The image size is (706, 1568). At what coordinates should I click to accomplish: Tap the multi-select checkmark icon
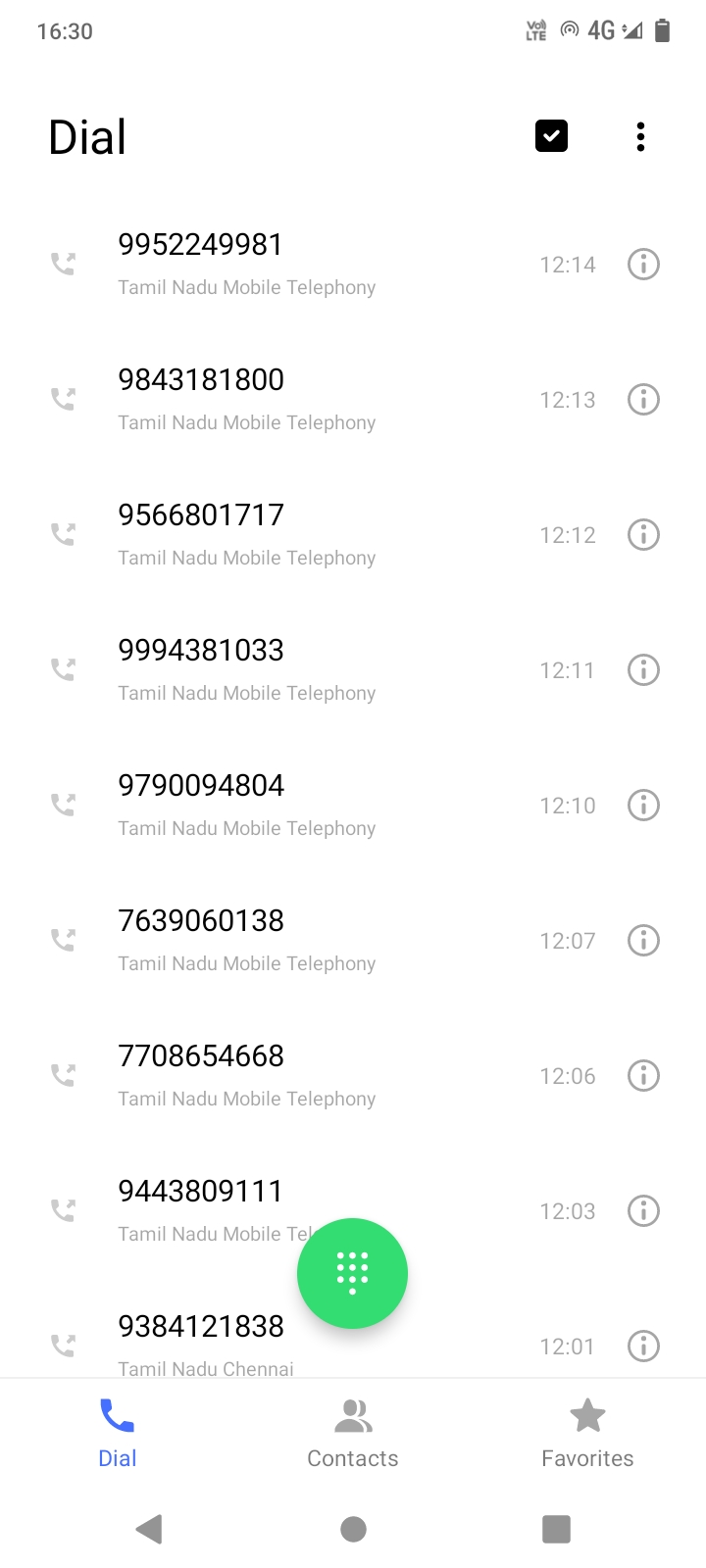pyautogui.click(x=551, y=136)
